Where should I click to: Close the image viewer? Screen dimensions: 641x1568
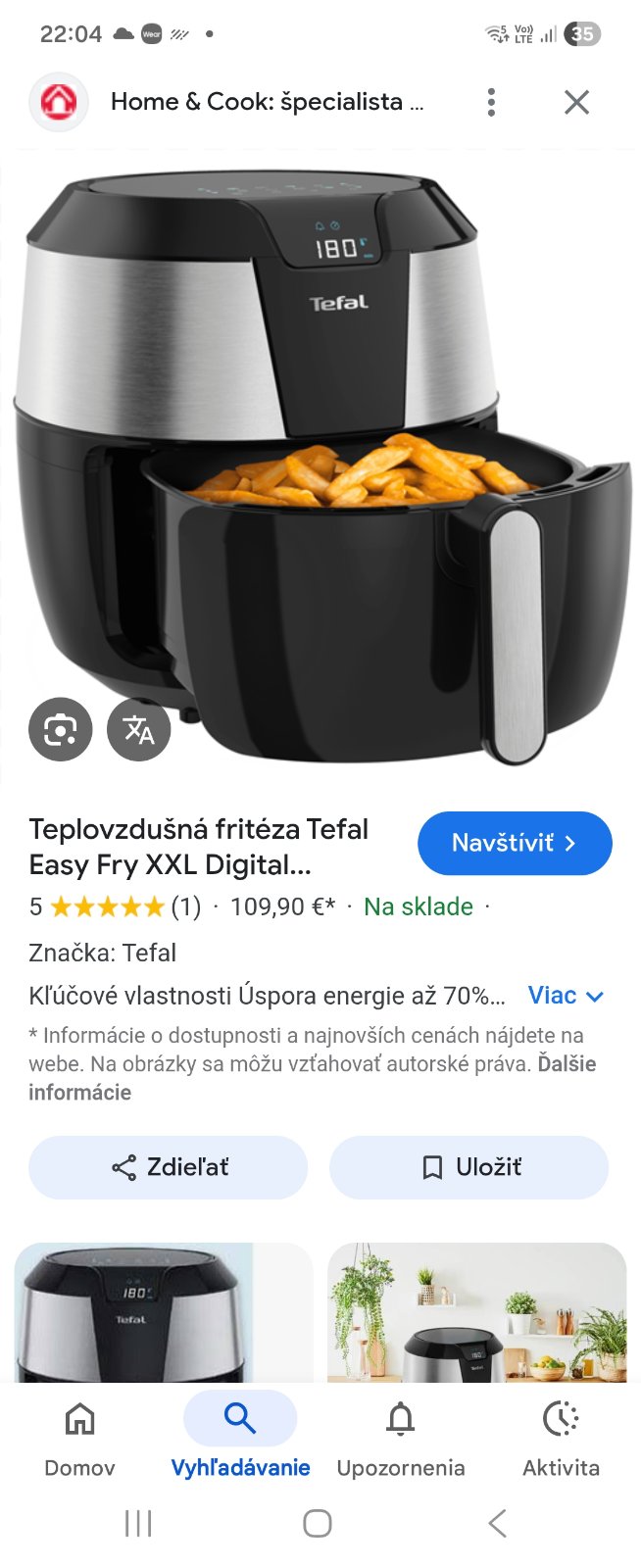[x=576, y=102]
